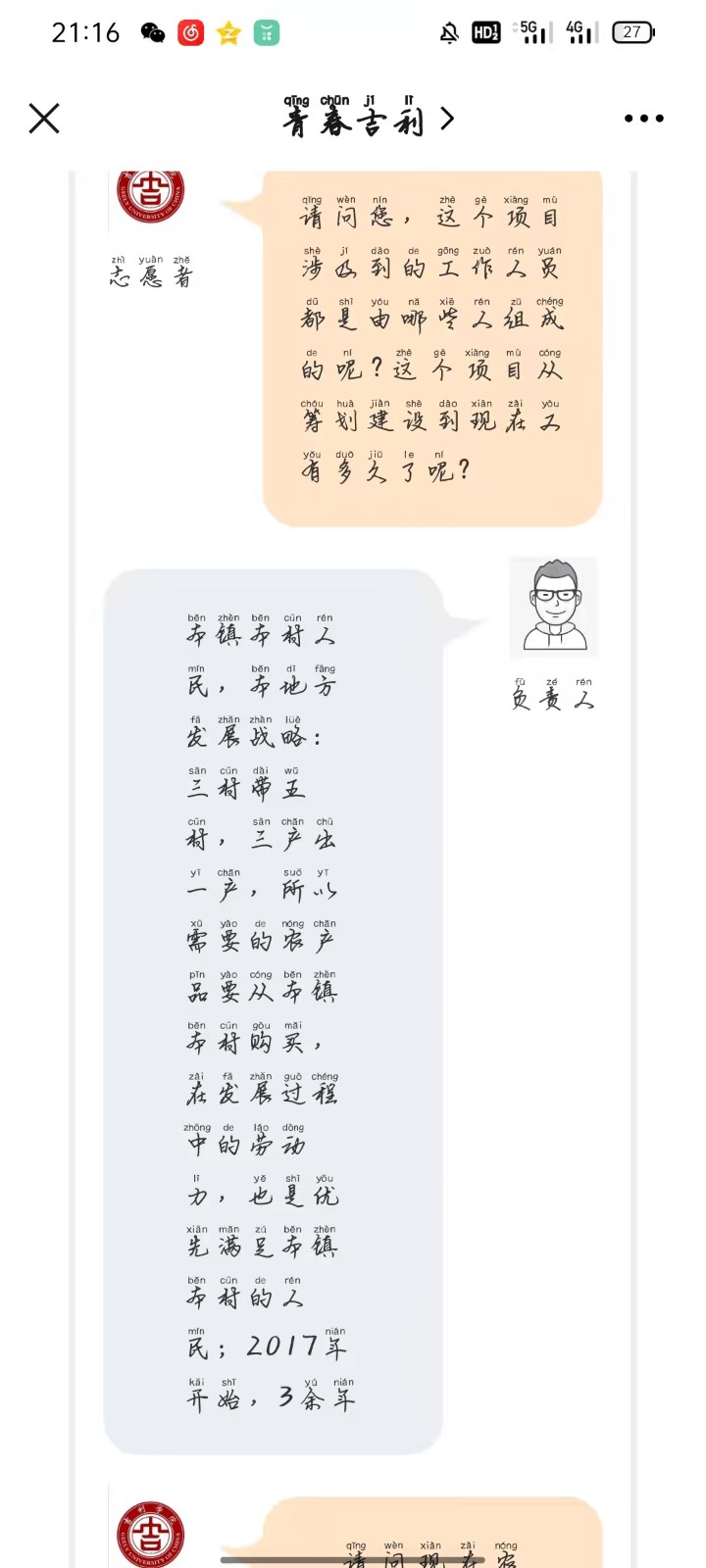Image resolution: width=706 pixels, height=1568 pixels.
Task: Open the 青春吉利 account title
Action: point(368,119)
